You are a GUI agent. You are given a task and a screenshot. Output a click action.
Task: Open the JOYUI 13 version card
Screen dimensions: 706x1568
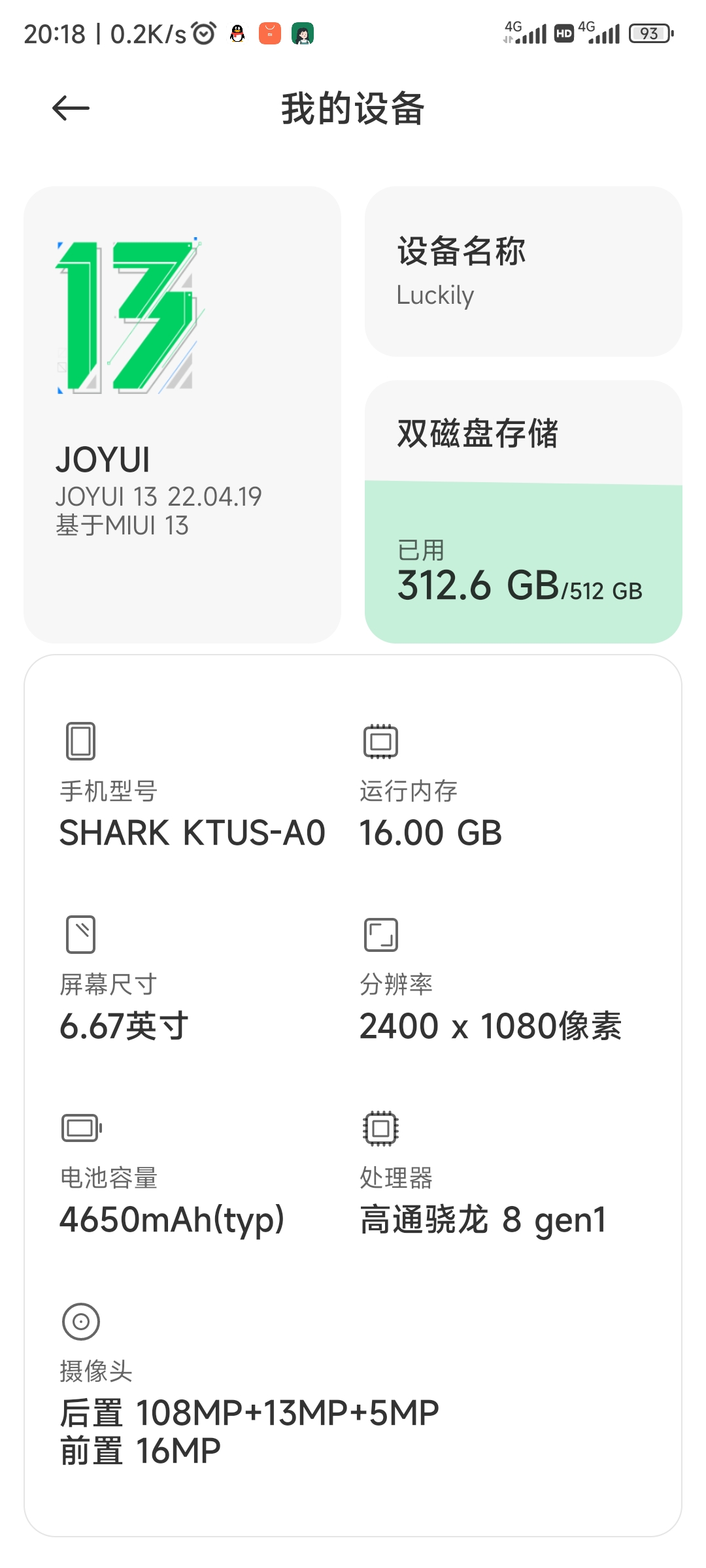(182, 415)
